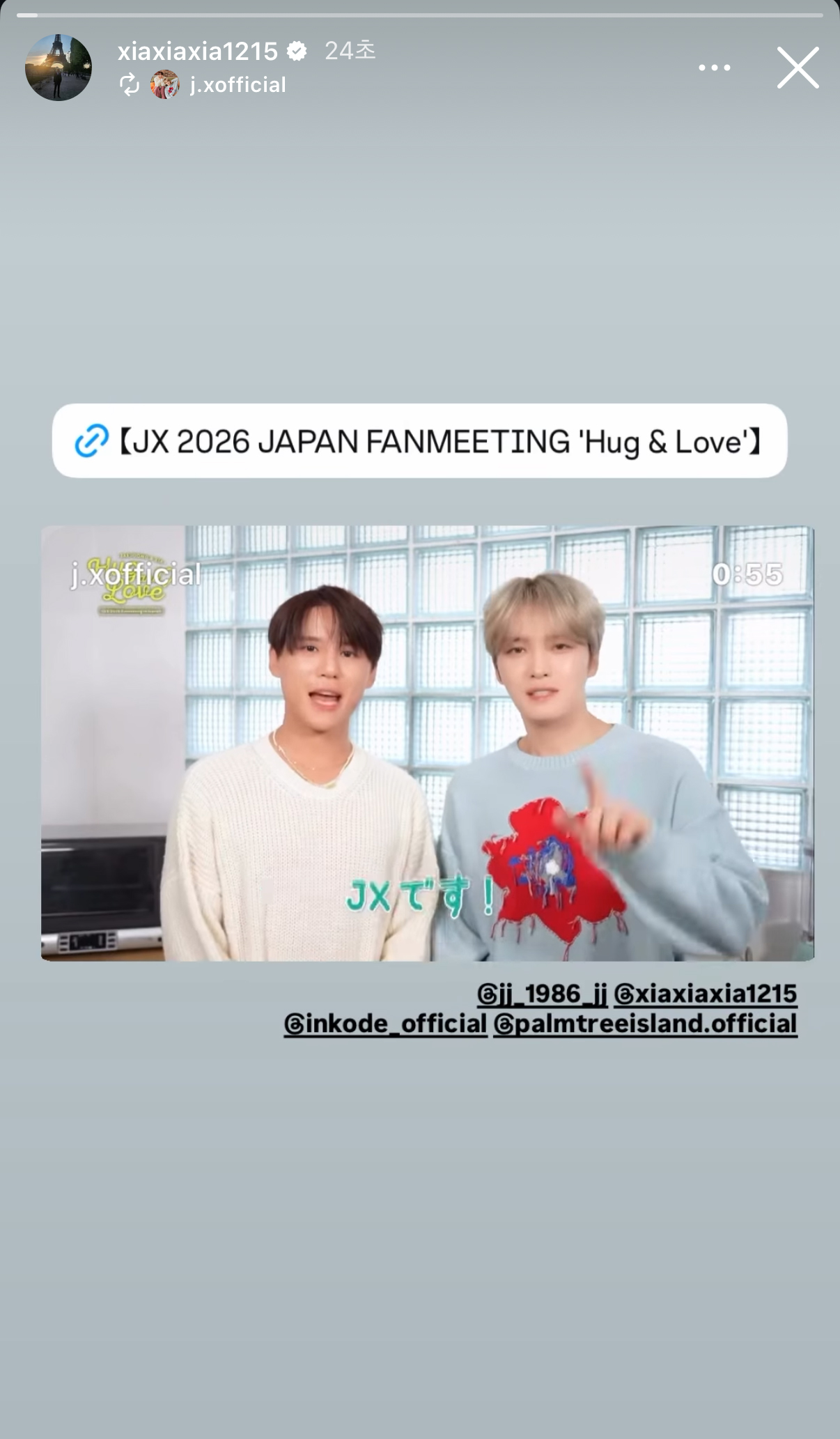This screenshot has width=840, height=1439.
Task: Open the three-dot more options menu
Action: (714, 68)
